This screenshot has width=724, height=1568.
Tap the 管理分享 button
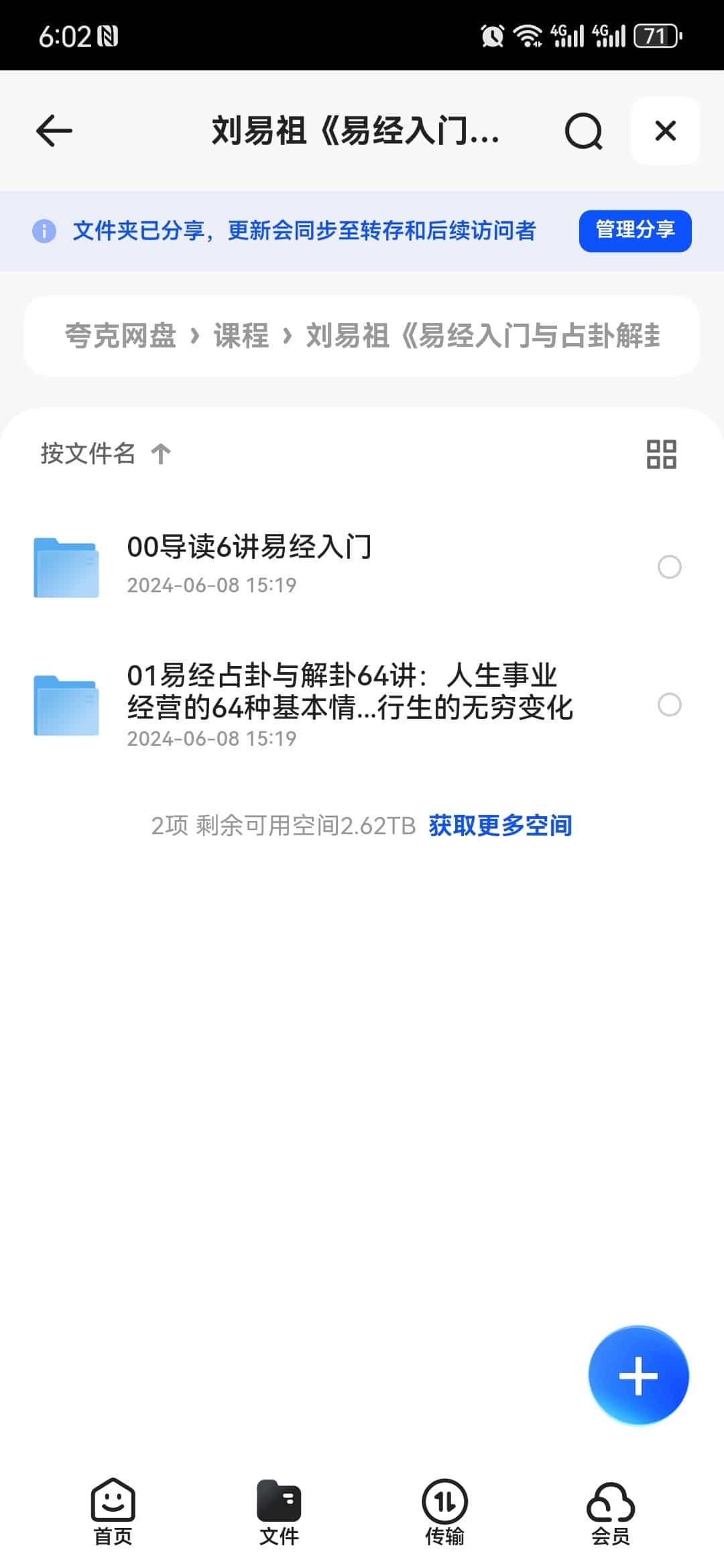635,231
